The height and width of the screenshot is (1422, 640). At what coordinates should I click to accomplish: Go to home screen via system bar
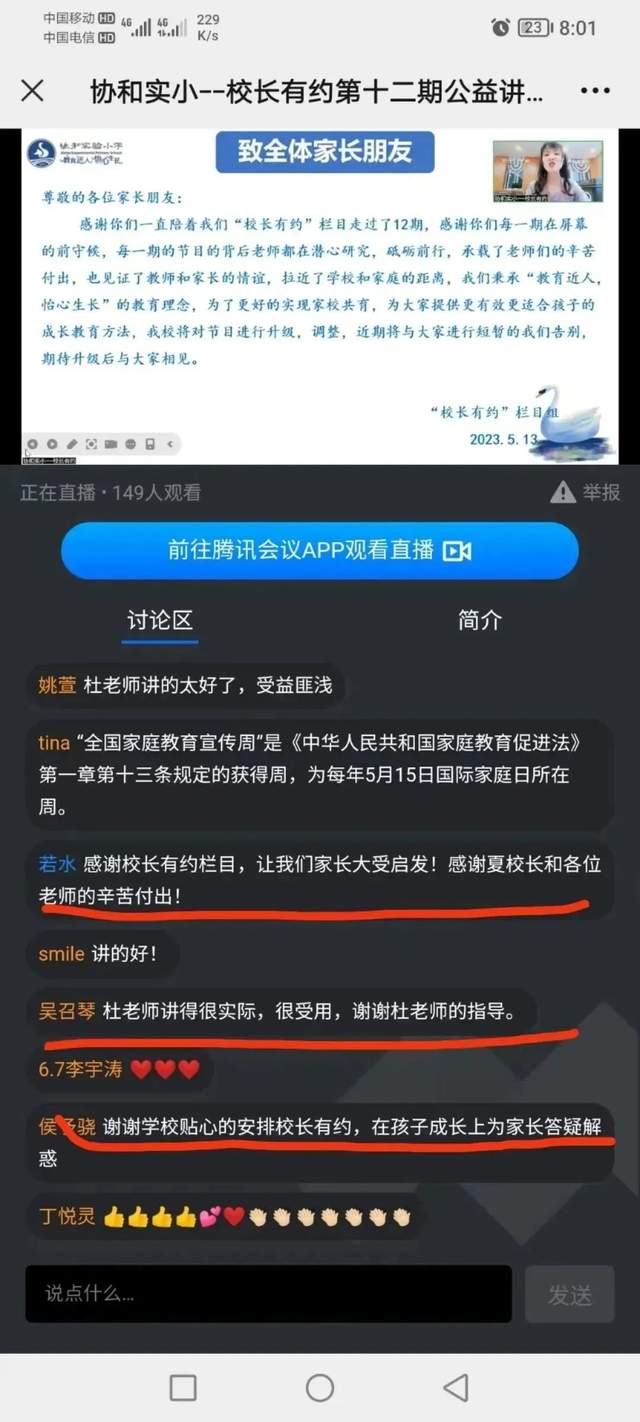[x=320, y=1387]
